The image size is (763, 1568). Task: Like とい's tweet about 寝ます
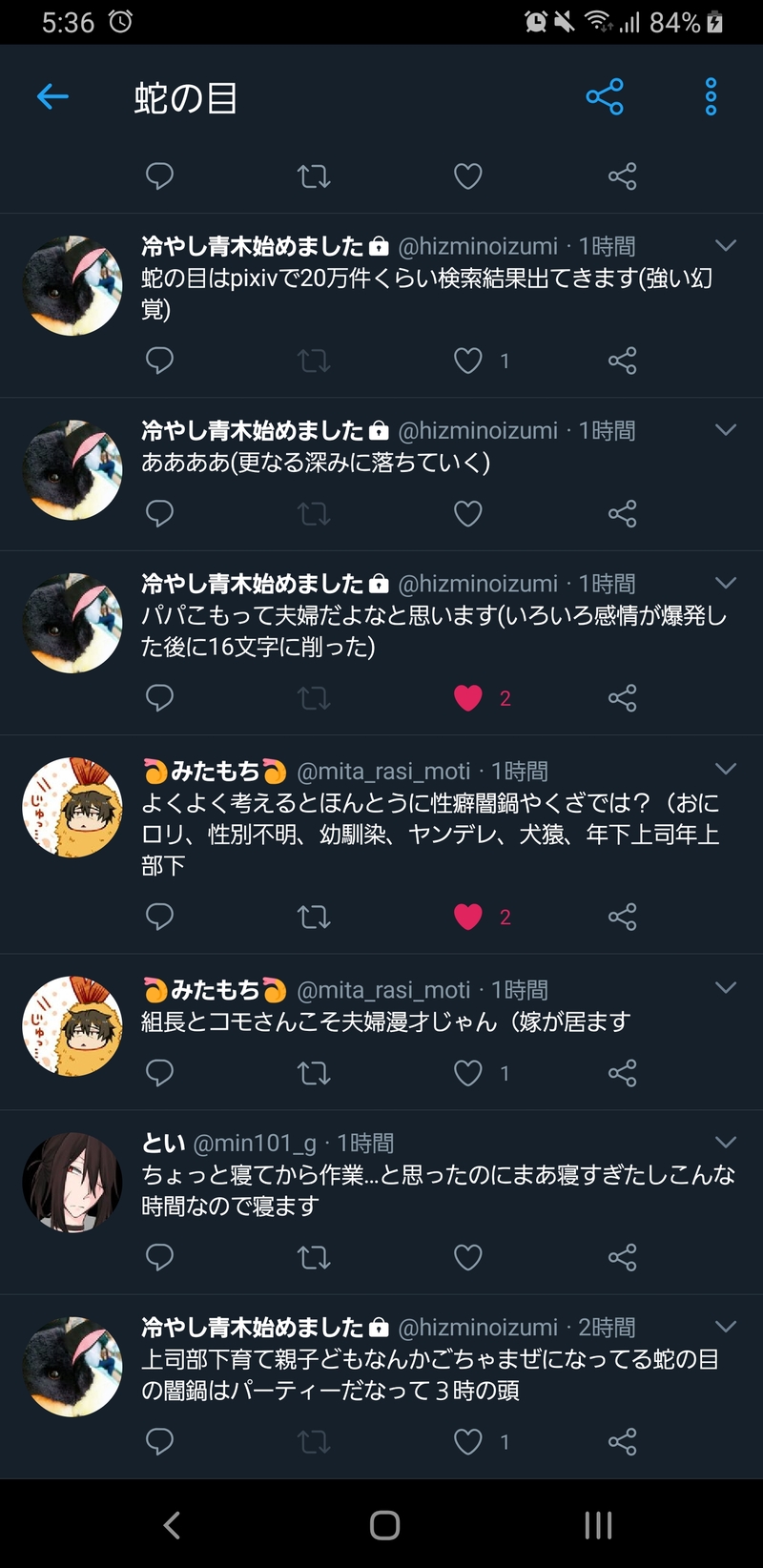coord(467,1257)
